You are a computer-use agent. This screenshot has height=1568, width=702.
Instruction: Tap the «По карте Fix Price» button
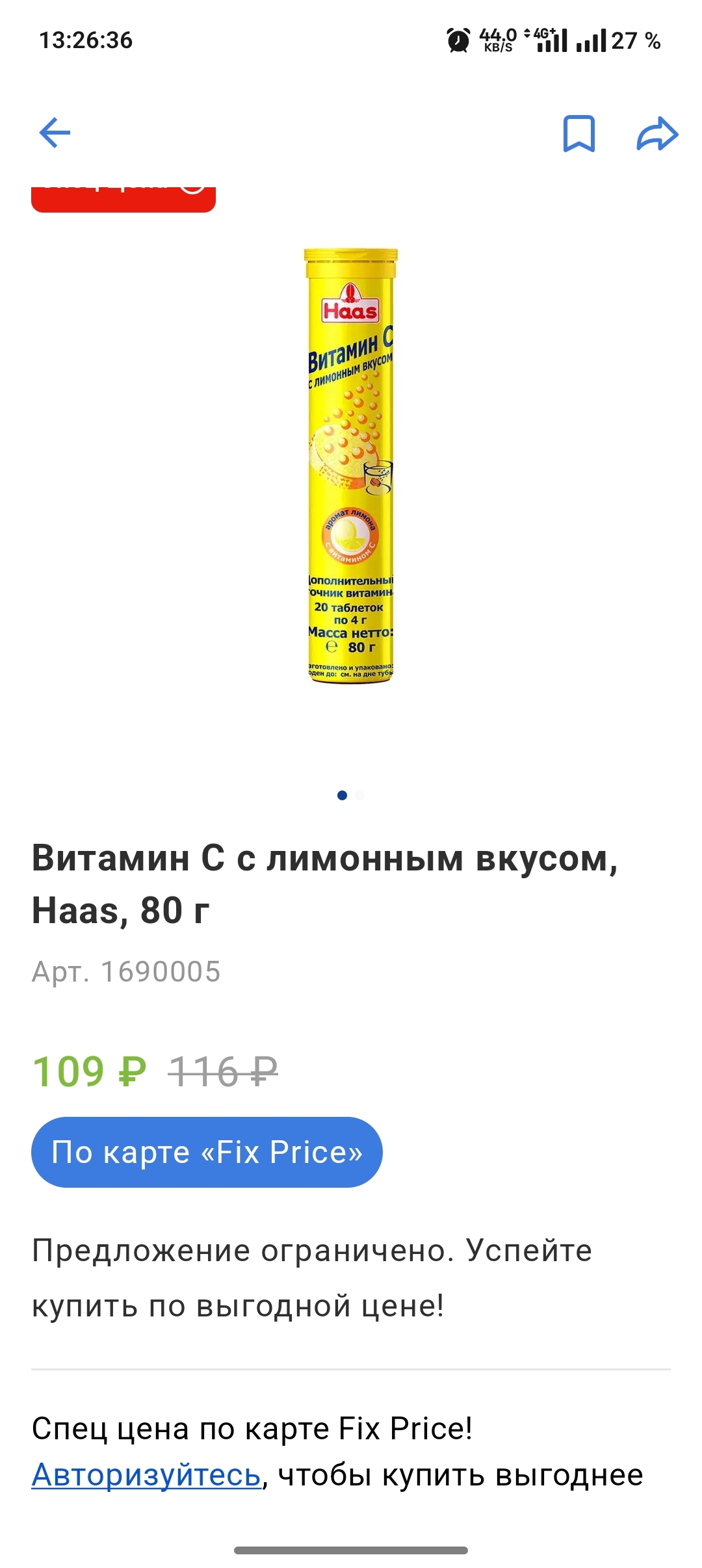207,1152
